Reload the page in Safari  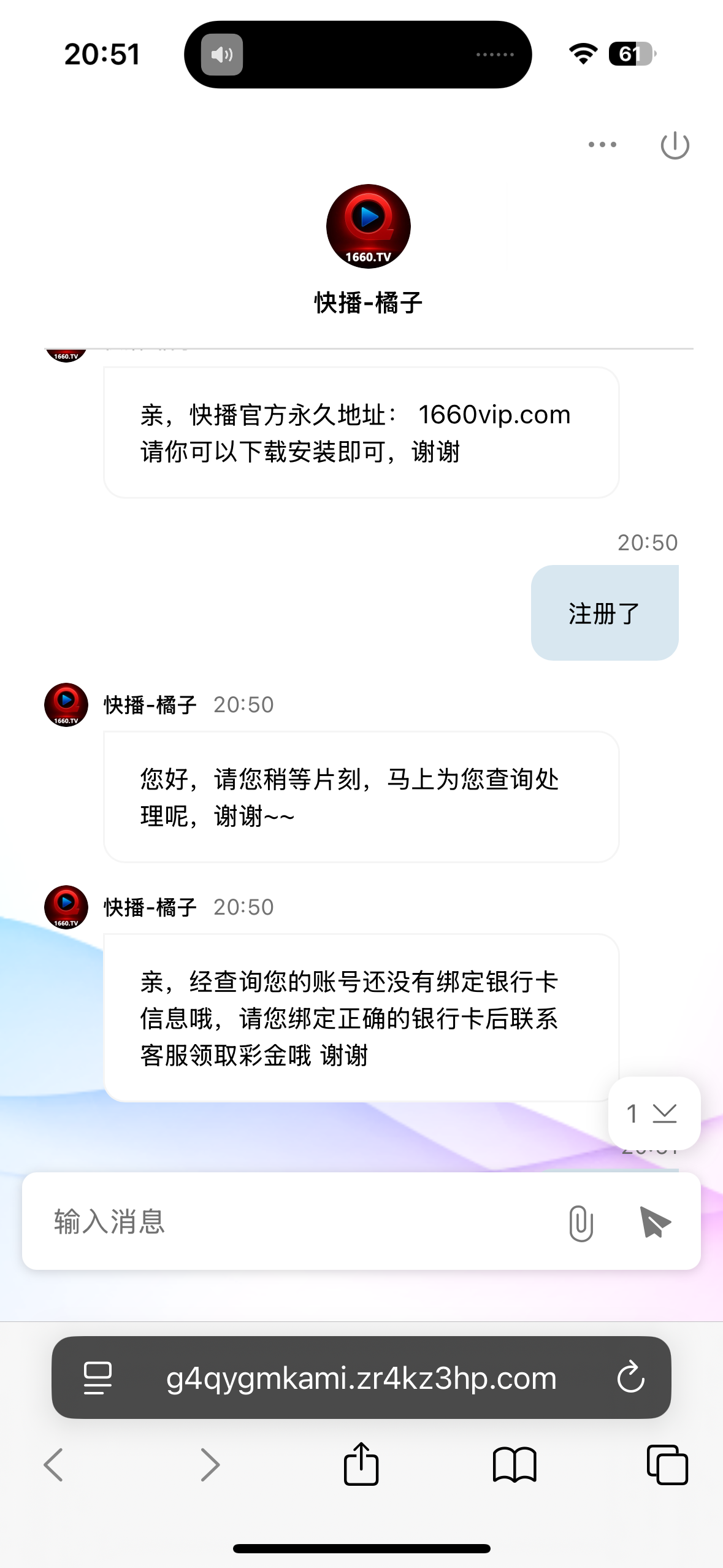click(x=630, y=1378)
